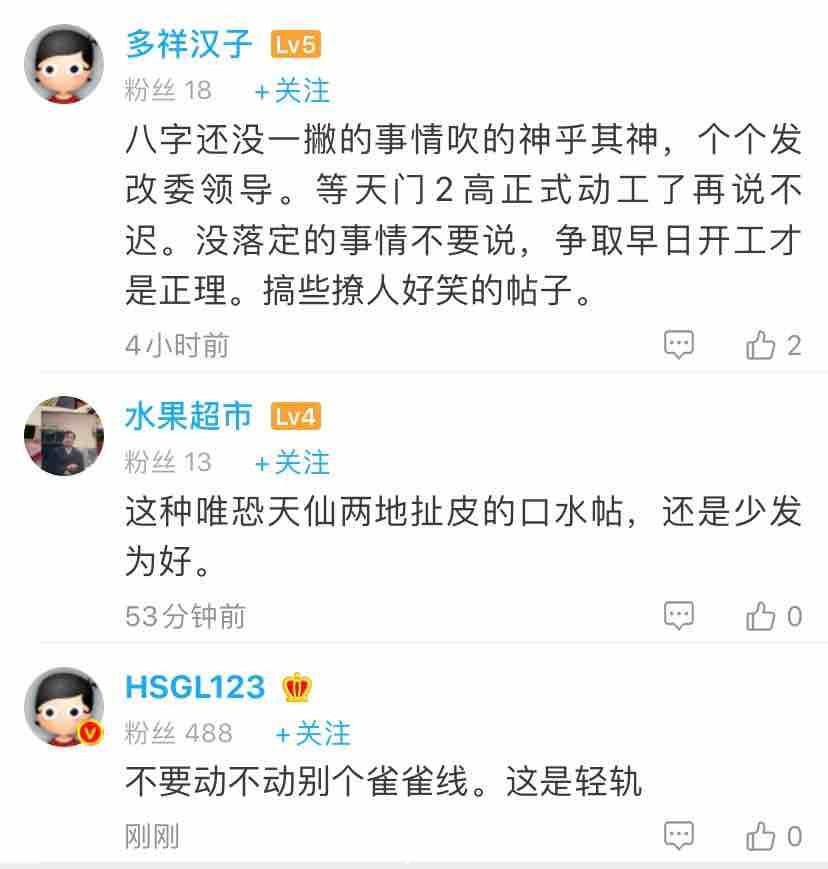The width and height of the screenshot is (828, 869).
Task: Reply to 多祥汉子's comment
Action: coord(679,345)
